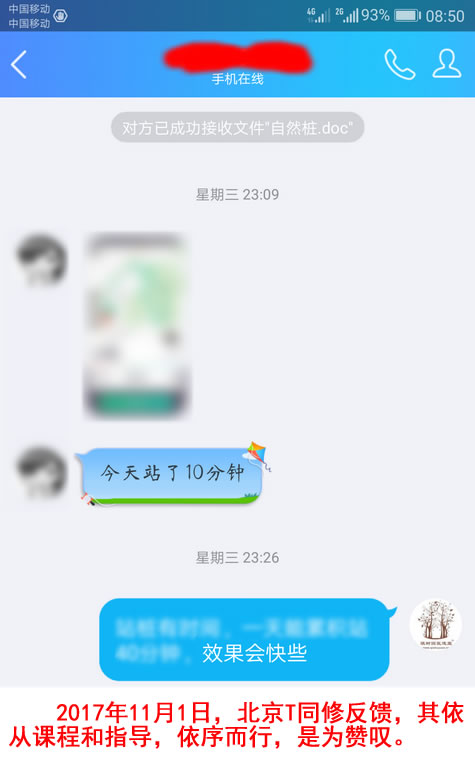Tap the sender's avatar beside the image

(41, 260)
